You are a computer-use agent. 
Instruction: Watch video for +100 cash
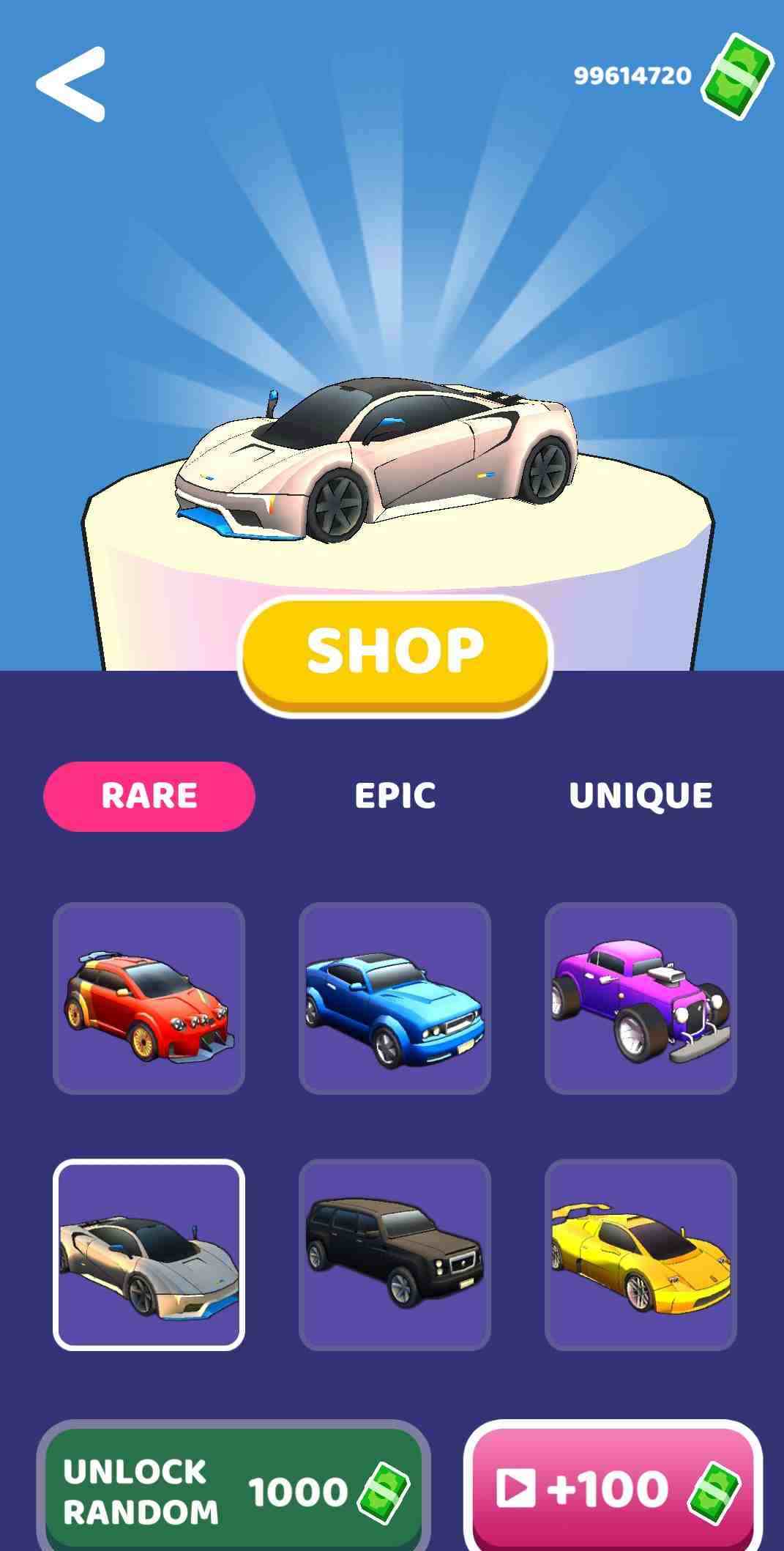coord(613,1489)
